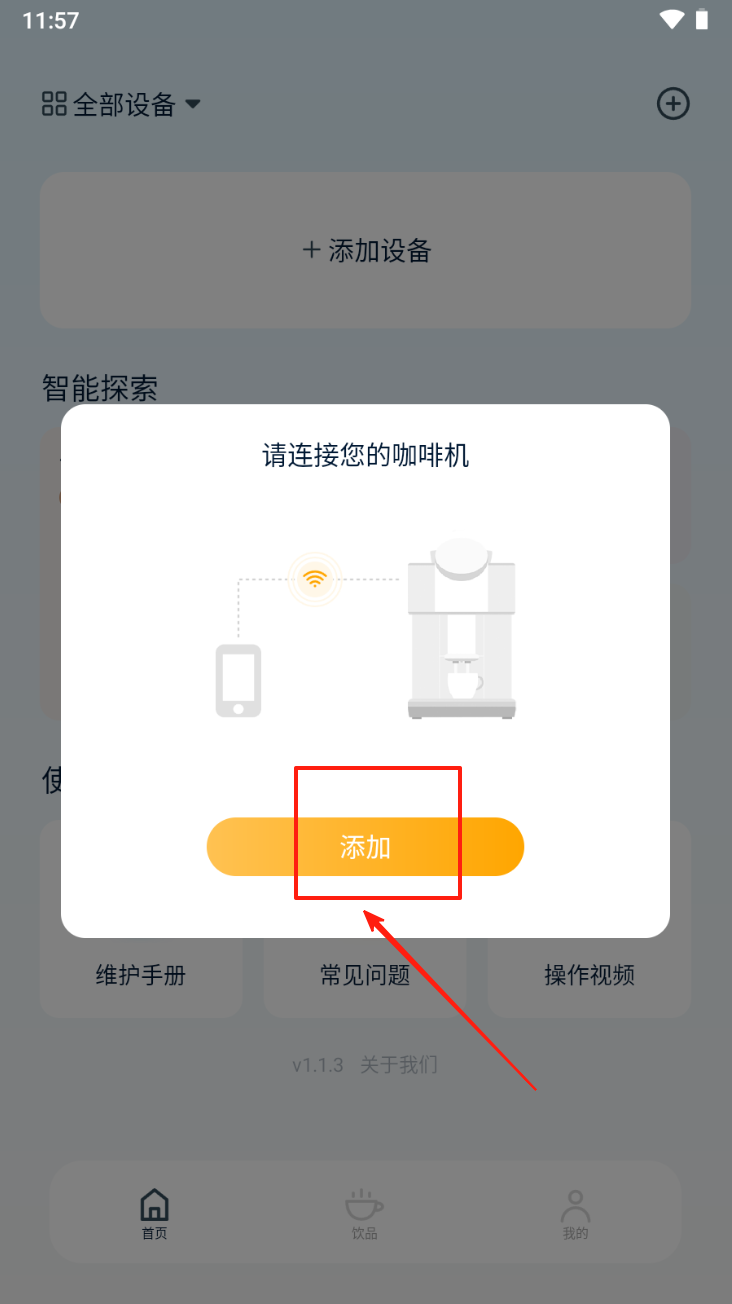
Task: Tap the plus icon at top right
Action: pyautogui.click(x=672, y=103)
